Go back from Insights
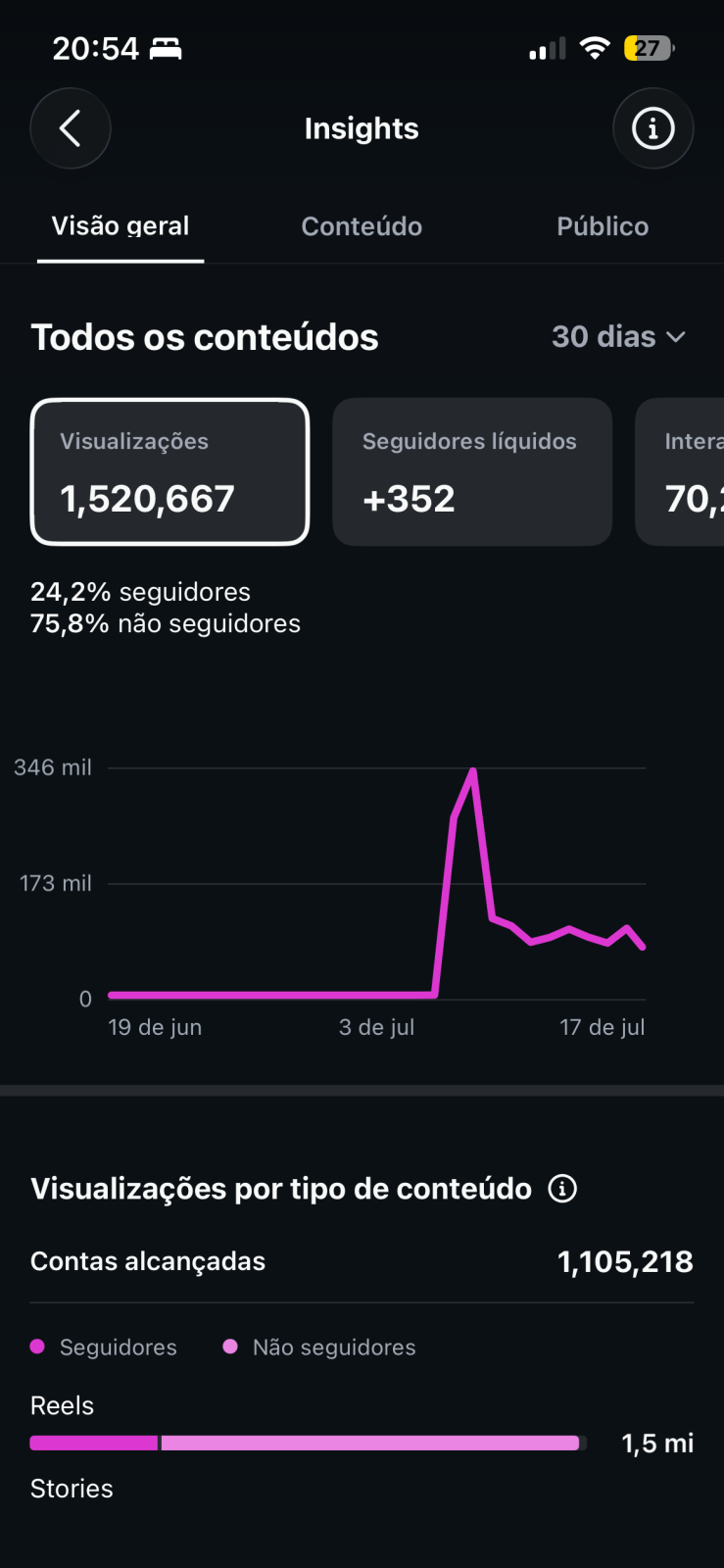Image resolution: width=724 pixels, height=1568 pixels. click(71, 128)
